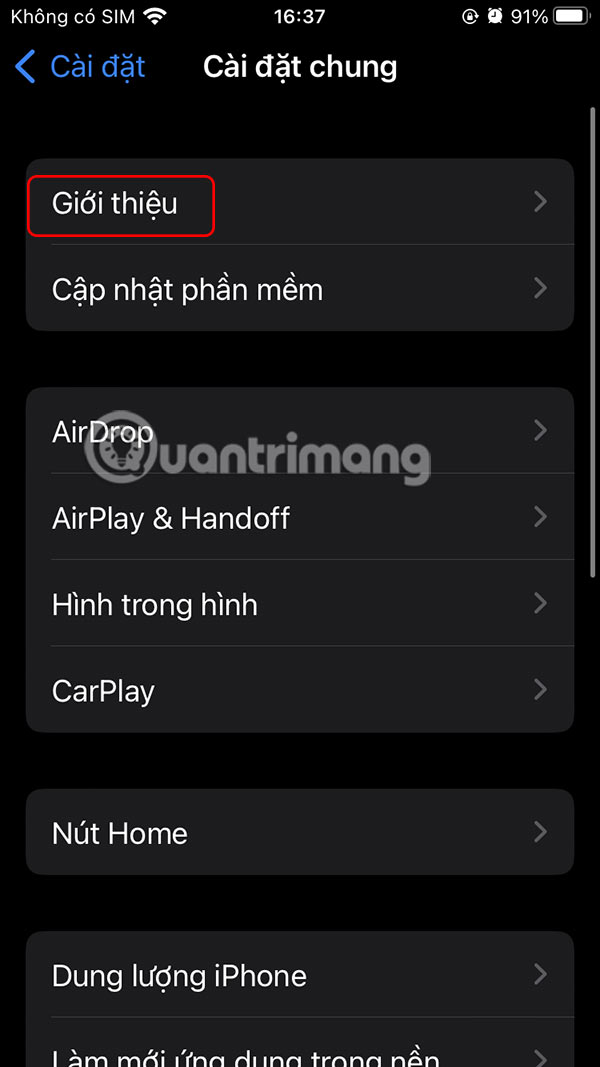The height and width of the screenshot is (1067, 600).
Task: Select AirPlay & Handoff
Action: 300,518
